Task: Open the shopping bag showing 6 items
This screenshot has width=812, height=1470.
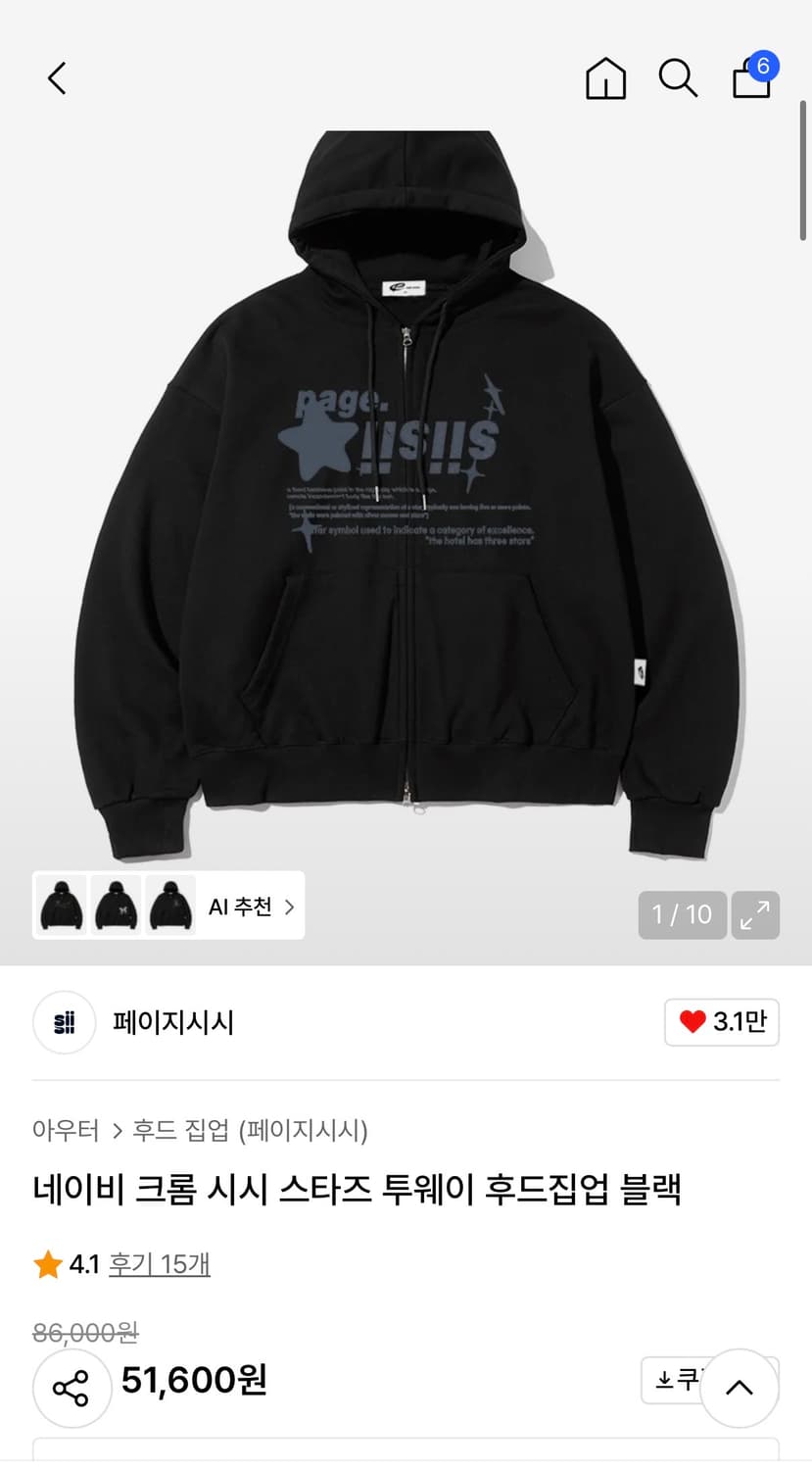Action: pyautogui.click(x=750, y=78)
